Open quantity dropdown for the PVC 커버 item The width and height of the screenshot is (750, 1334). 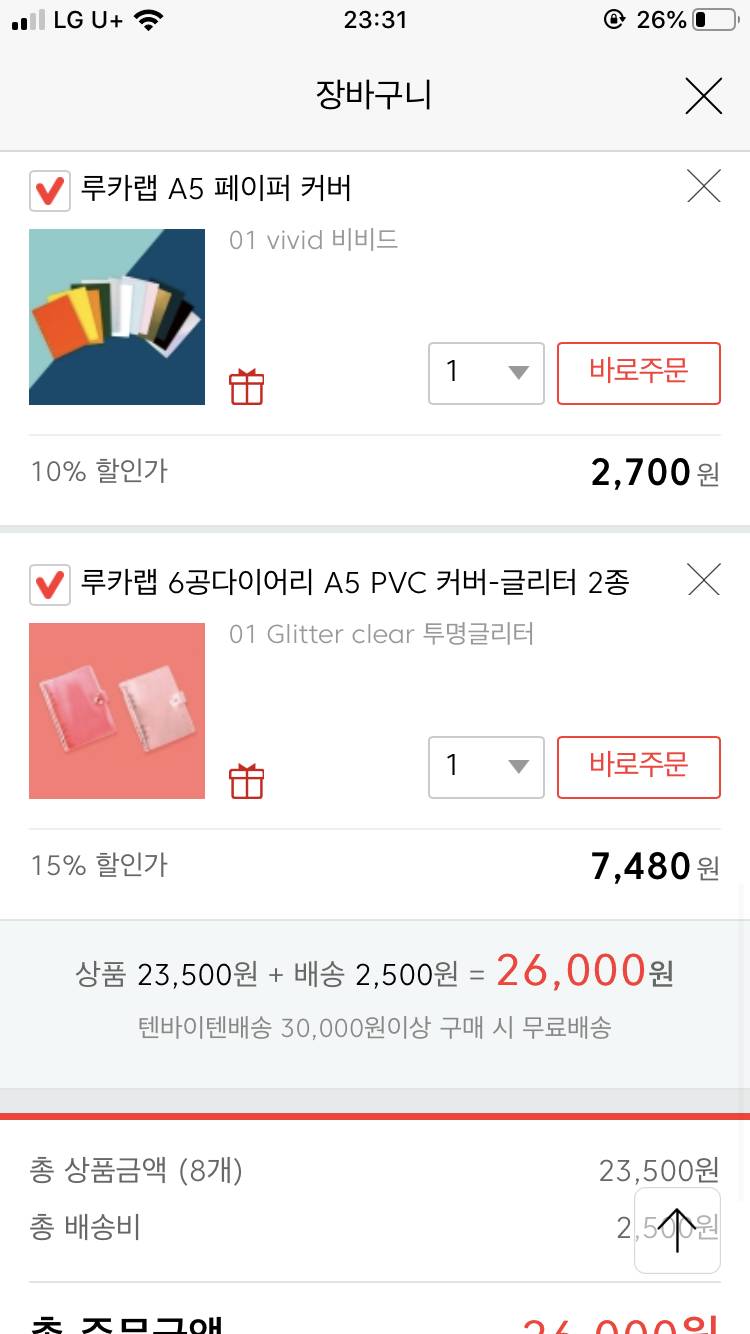coord(486,767)
